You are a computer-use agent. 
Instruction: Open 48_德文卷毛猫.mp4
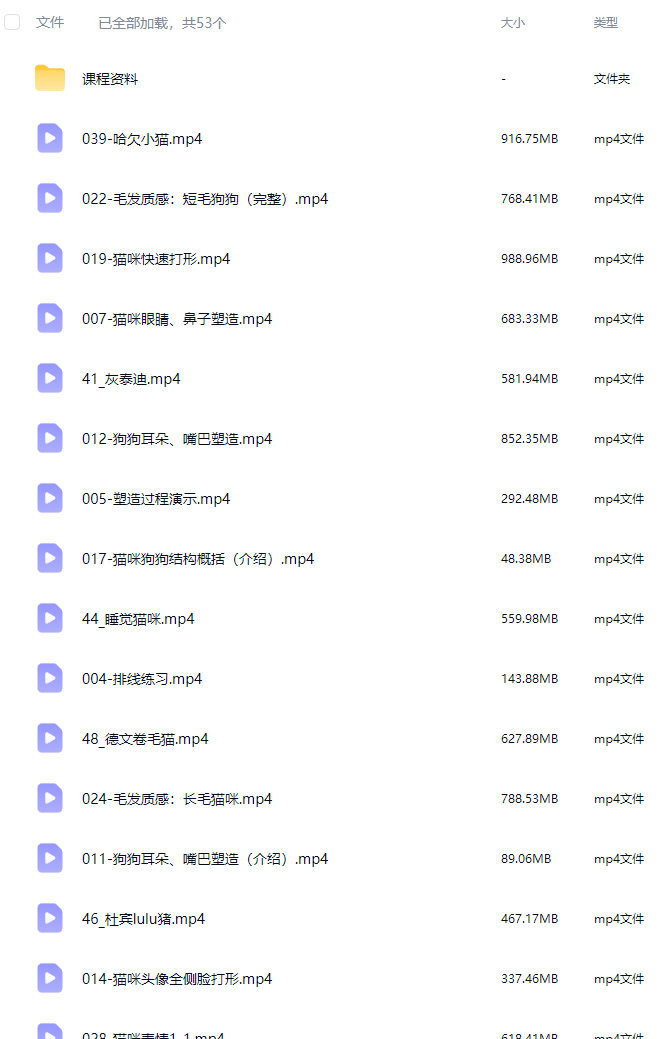coord(145,739)
